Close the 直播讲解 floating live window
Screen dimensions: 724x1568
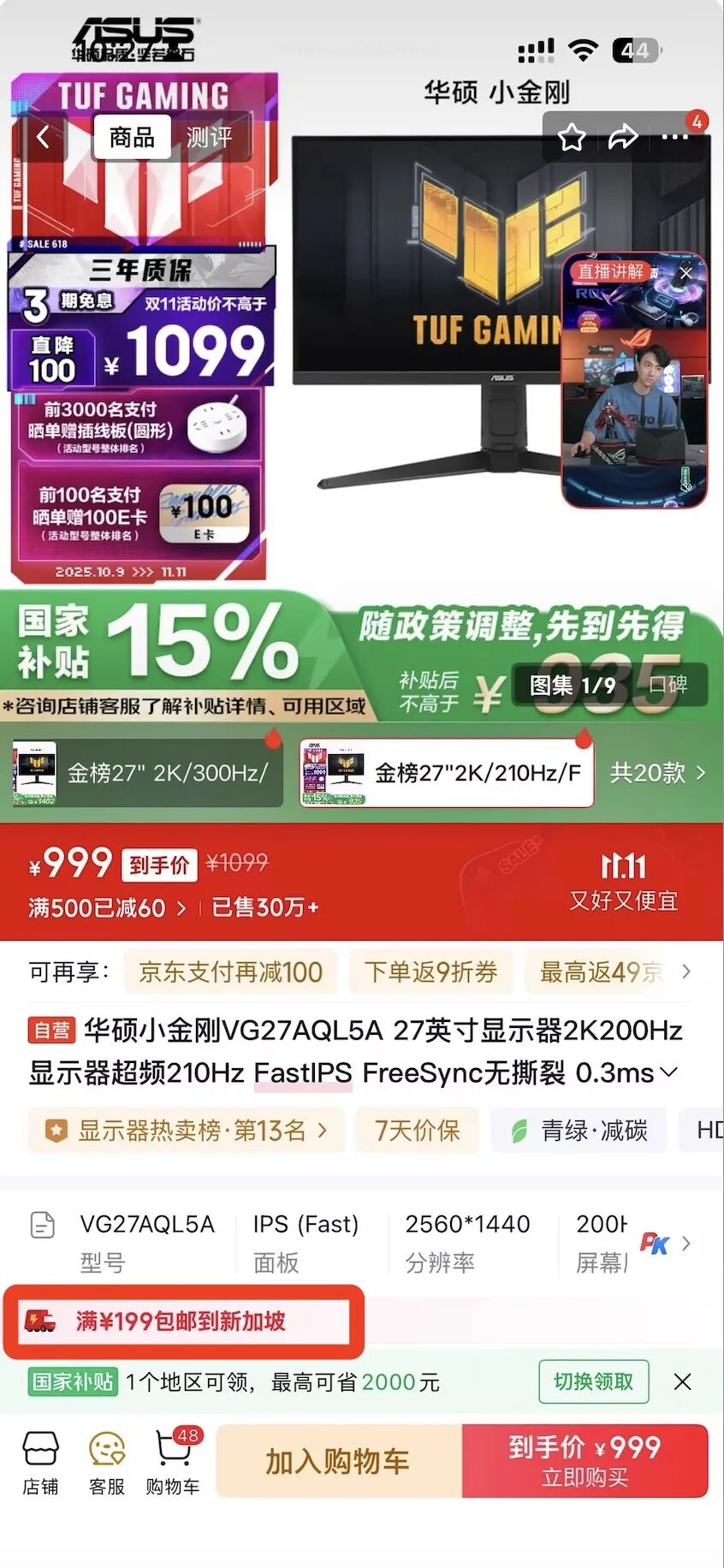pos(685,273)
